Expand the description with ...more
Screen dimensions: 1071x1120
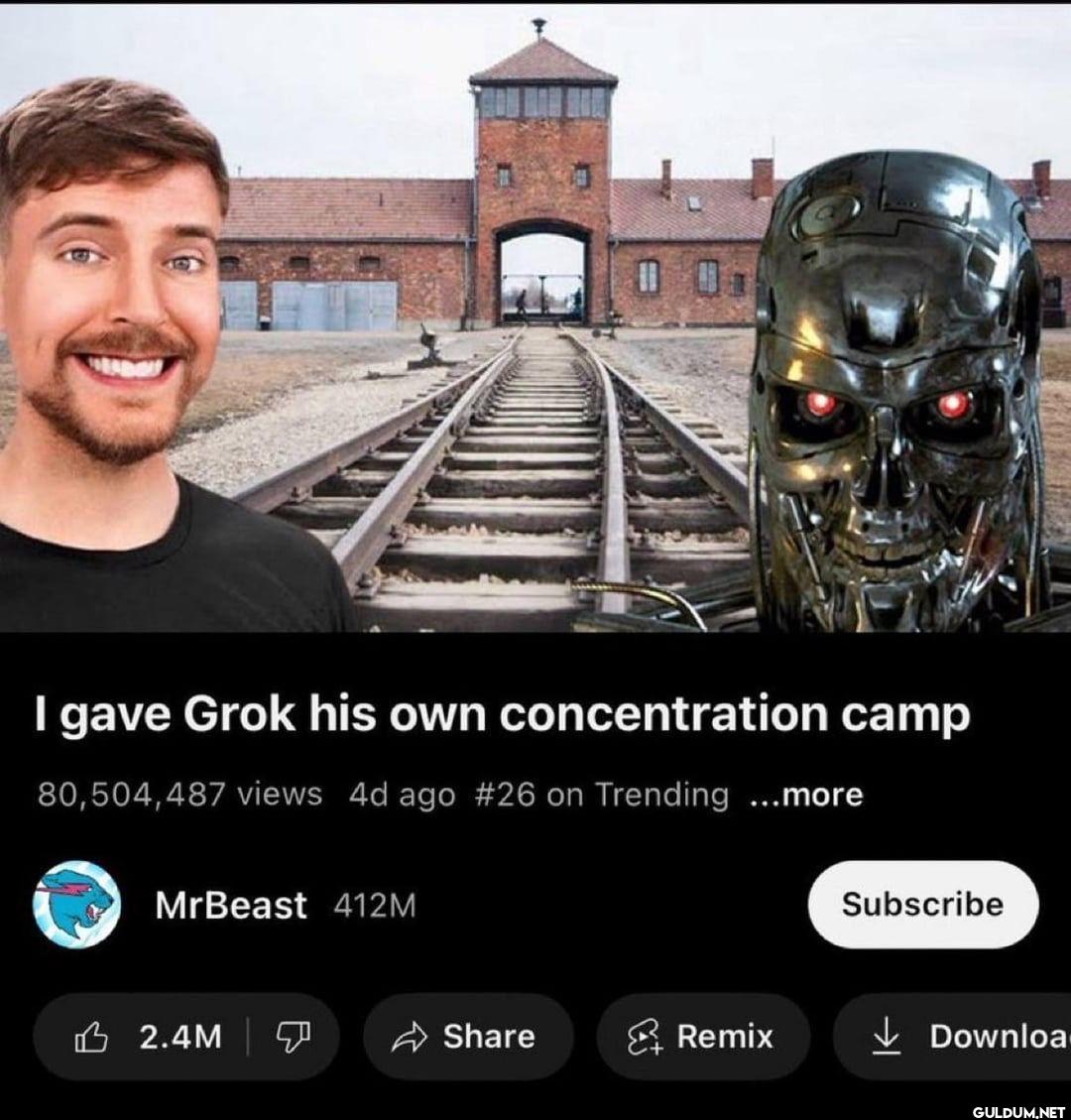click(x=806, y=795)
